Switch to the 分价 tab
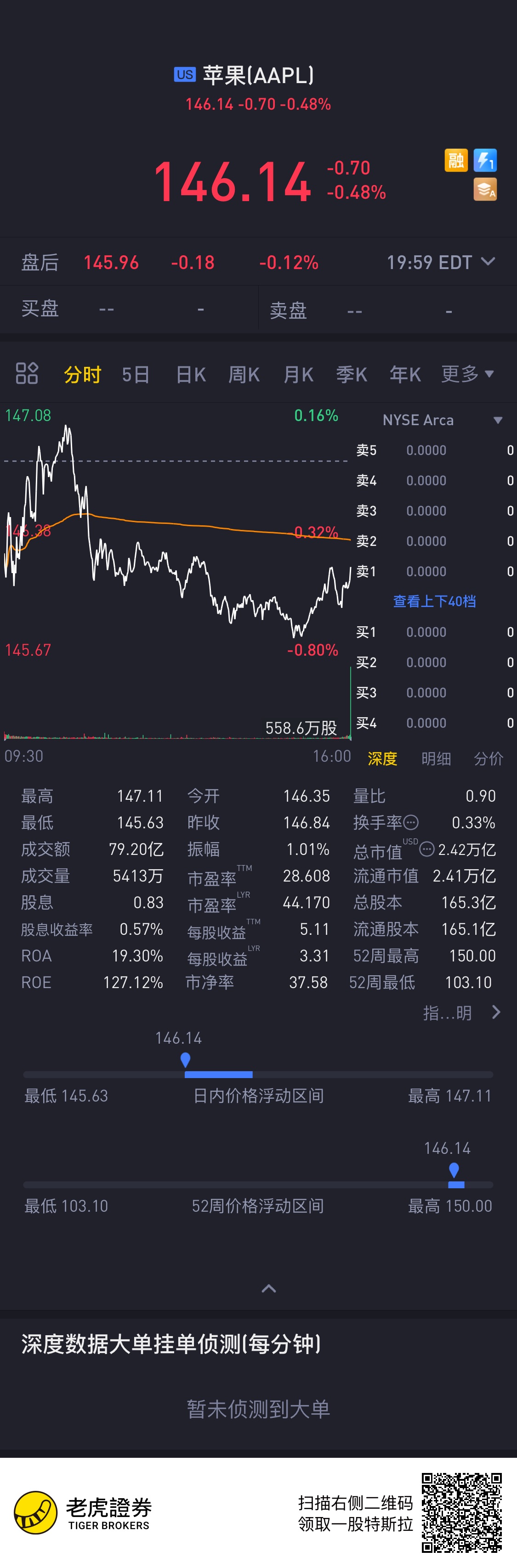517x1568 pixels. 489,759
